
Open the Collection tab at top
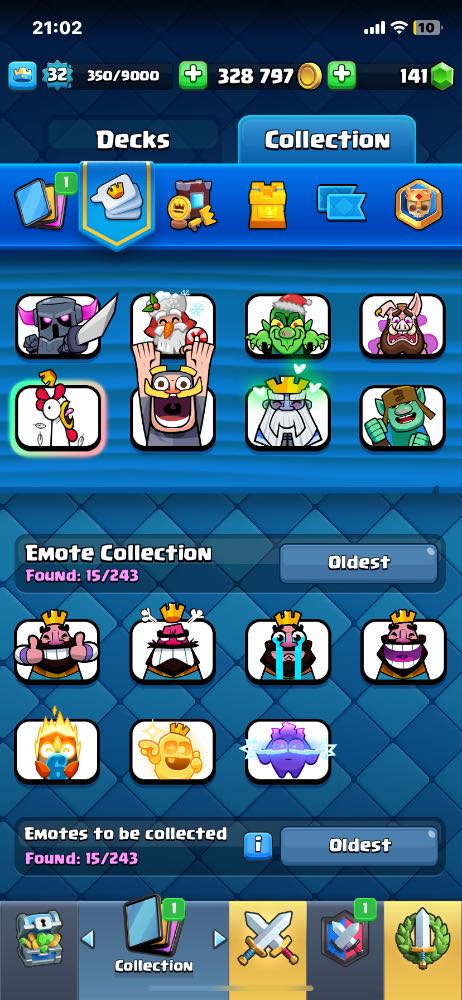click(327, 140)
